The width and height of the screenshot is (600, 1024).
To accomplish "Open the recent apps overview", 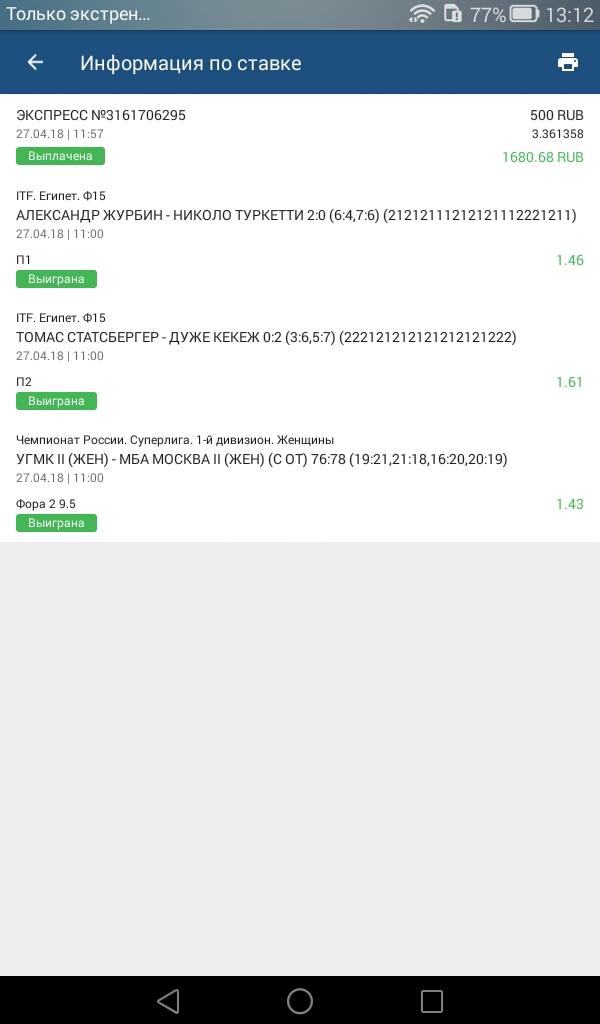I will (x=432, y=1000).
